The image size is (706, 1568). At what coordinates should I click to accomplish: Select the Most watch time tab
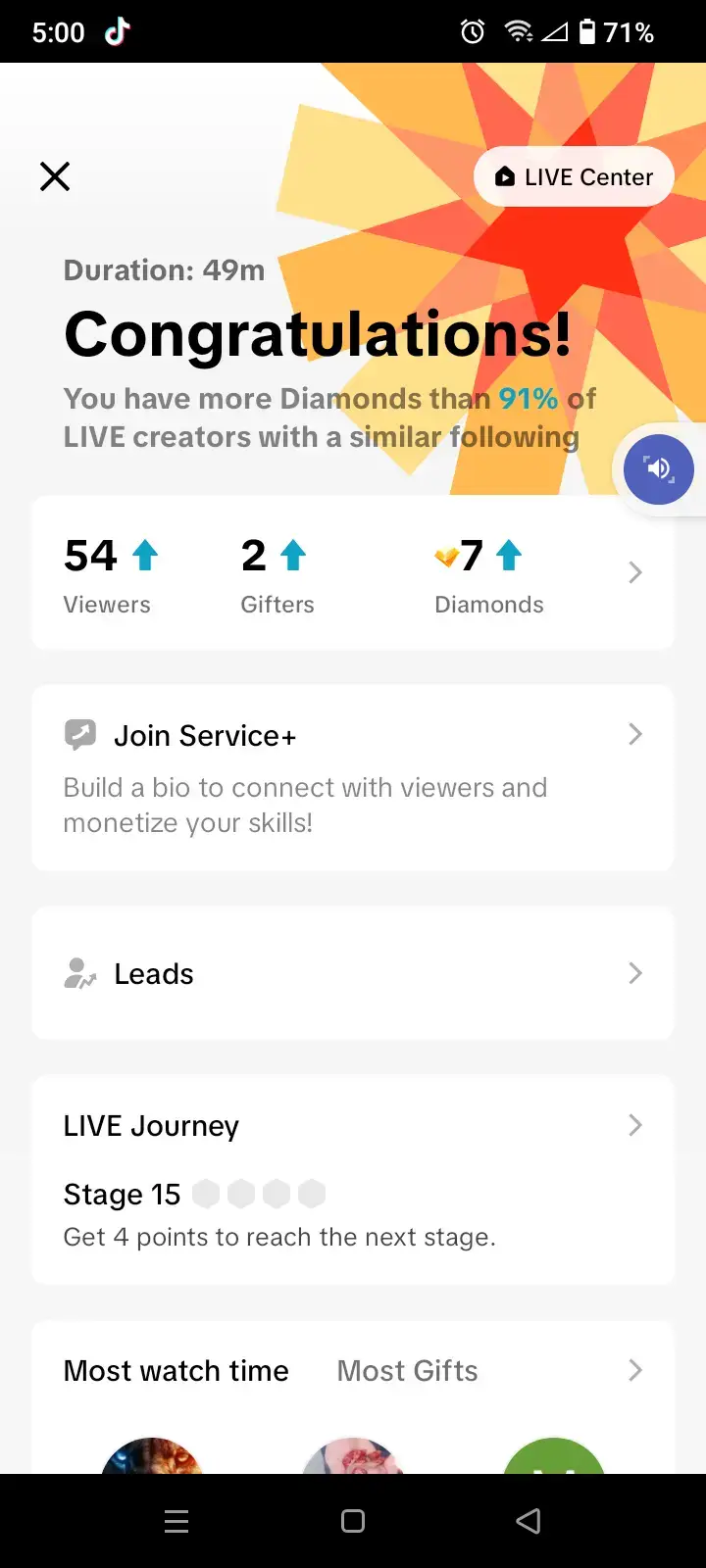point(176,1370)
